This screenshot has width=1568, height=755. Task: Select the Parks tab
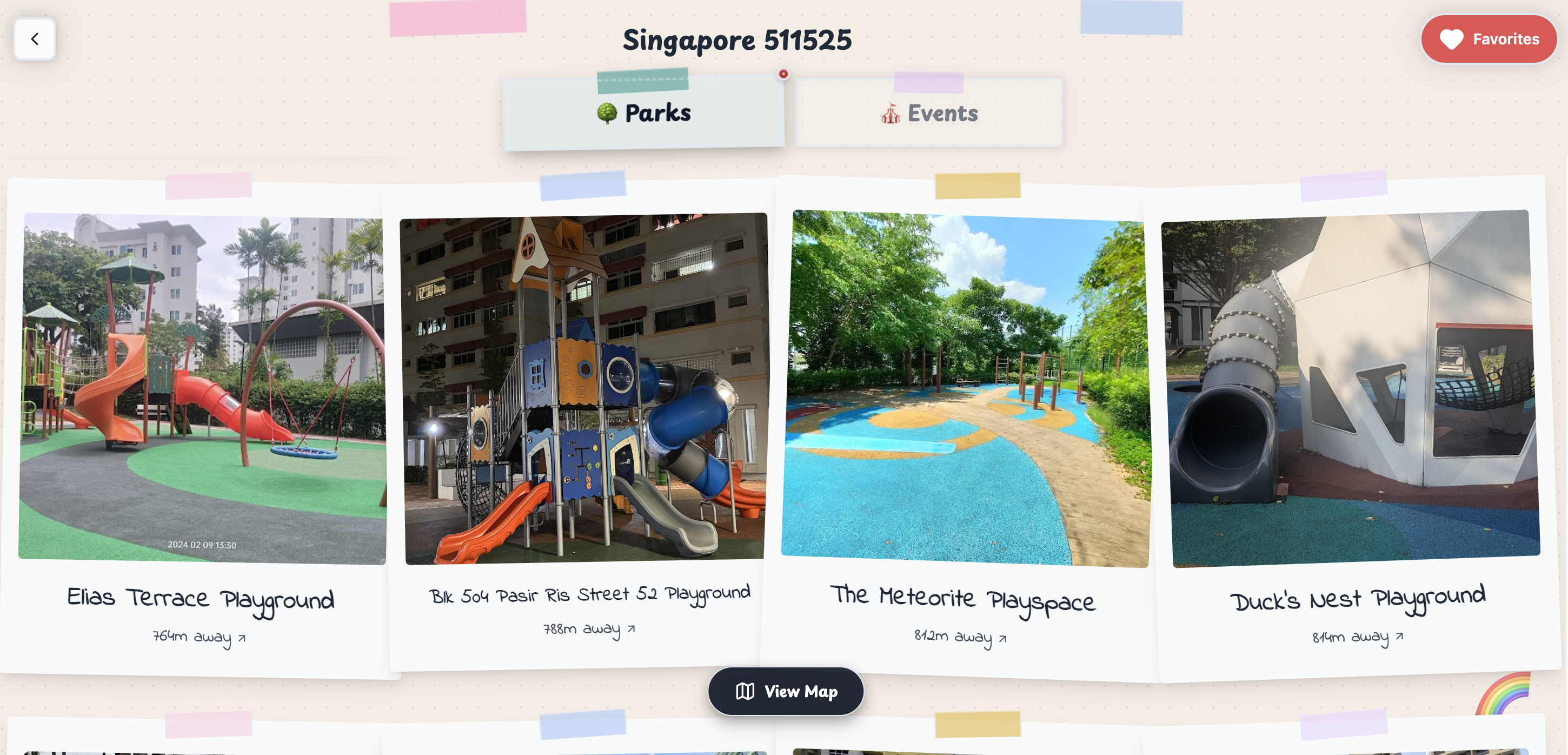coord(644,113)
